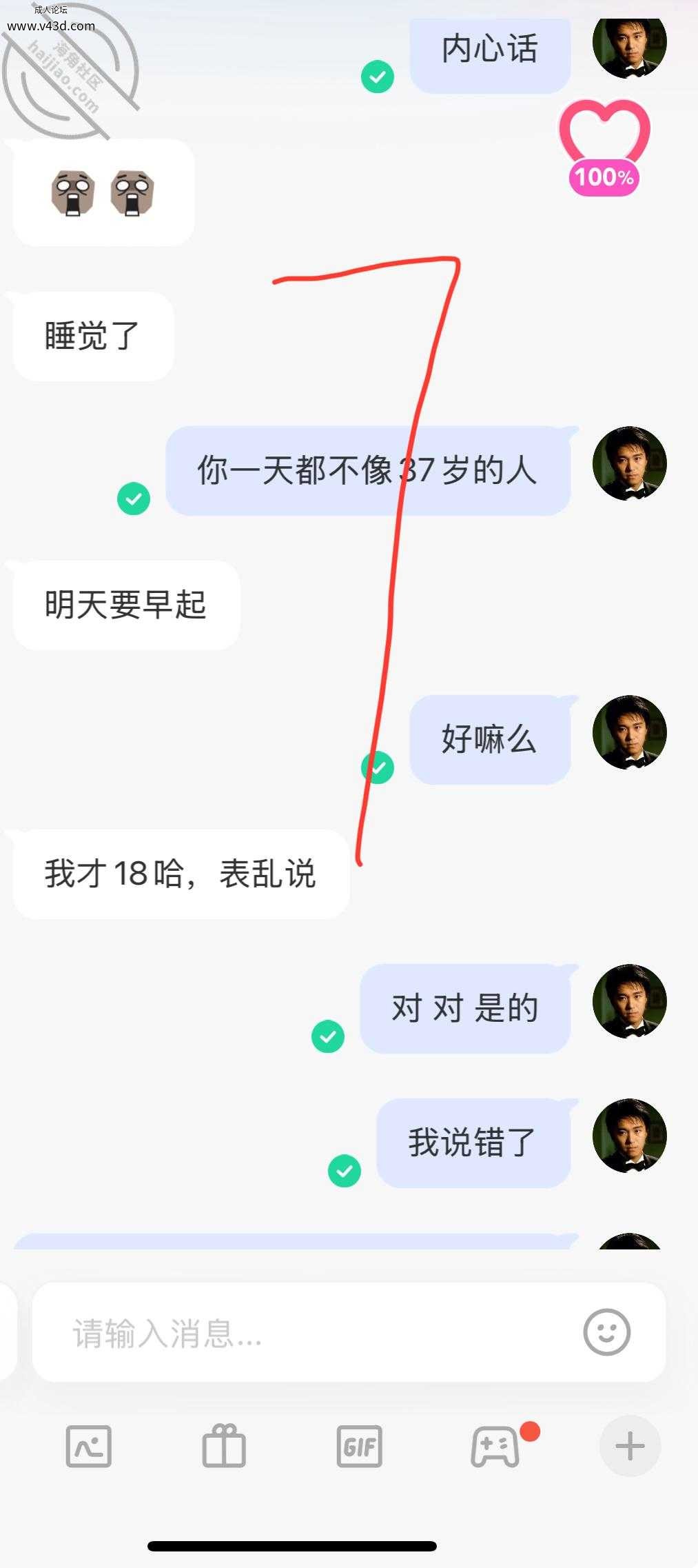
Task: Open sender avatar next to 好嘛么
Action: [x=630, y=732]
